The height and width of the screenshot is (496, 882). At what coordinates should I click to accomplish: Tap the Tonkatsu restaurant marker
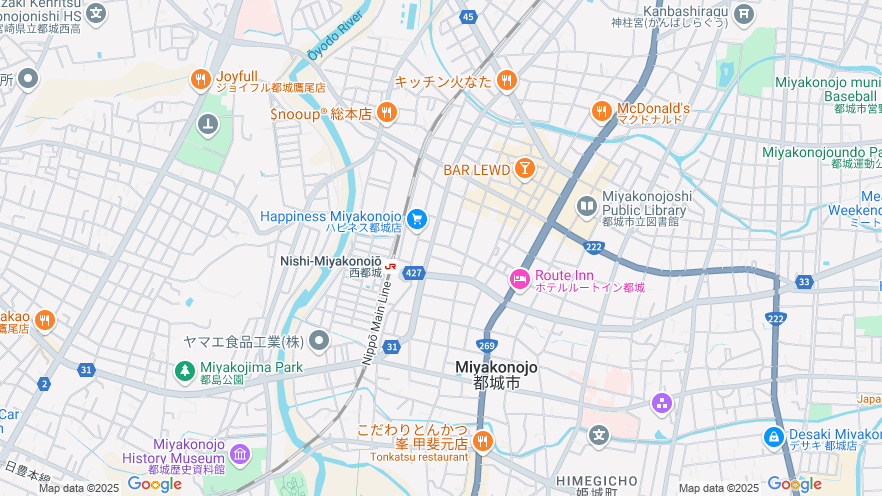483,440
